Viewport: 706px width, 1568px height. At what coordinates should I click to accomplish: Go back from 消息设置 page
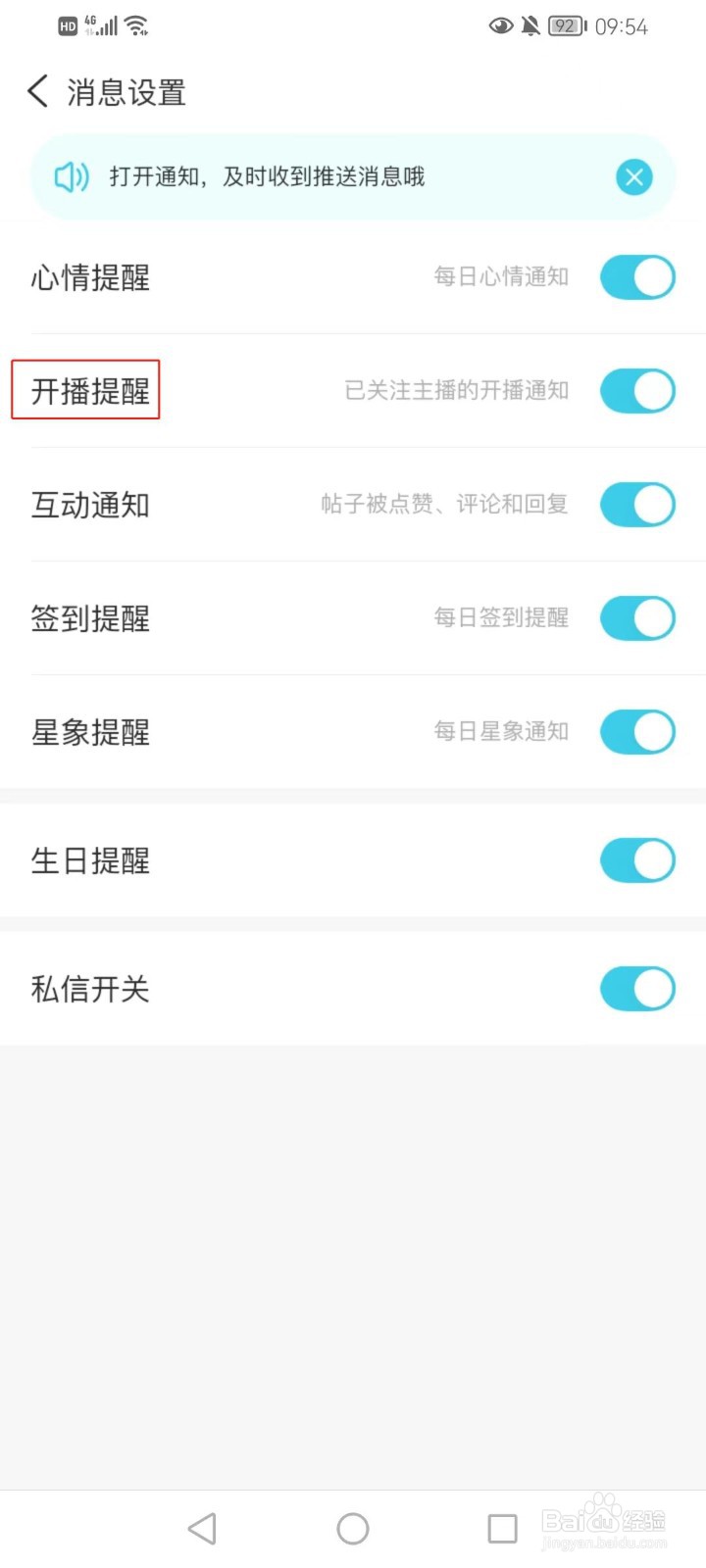[x=38, y=92]
